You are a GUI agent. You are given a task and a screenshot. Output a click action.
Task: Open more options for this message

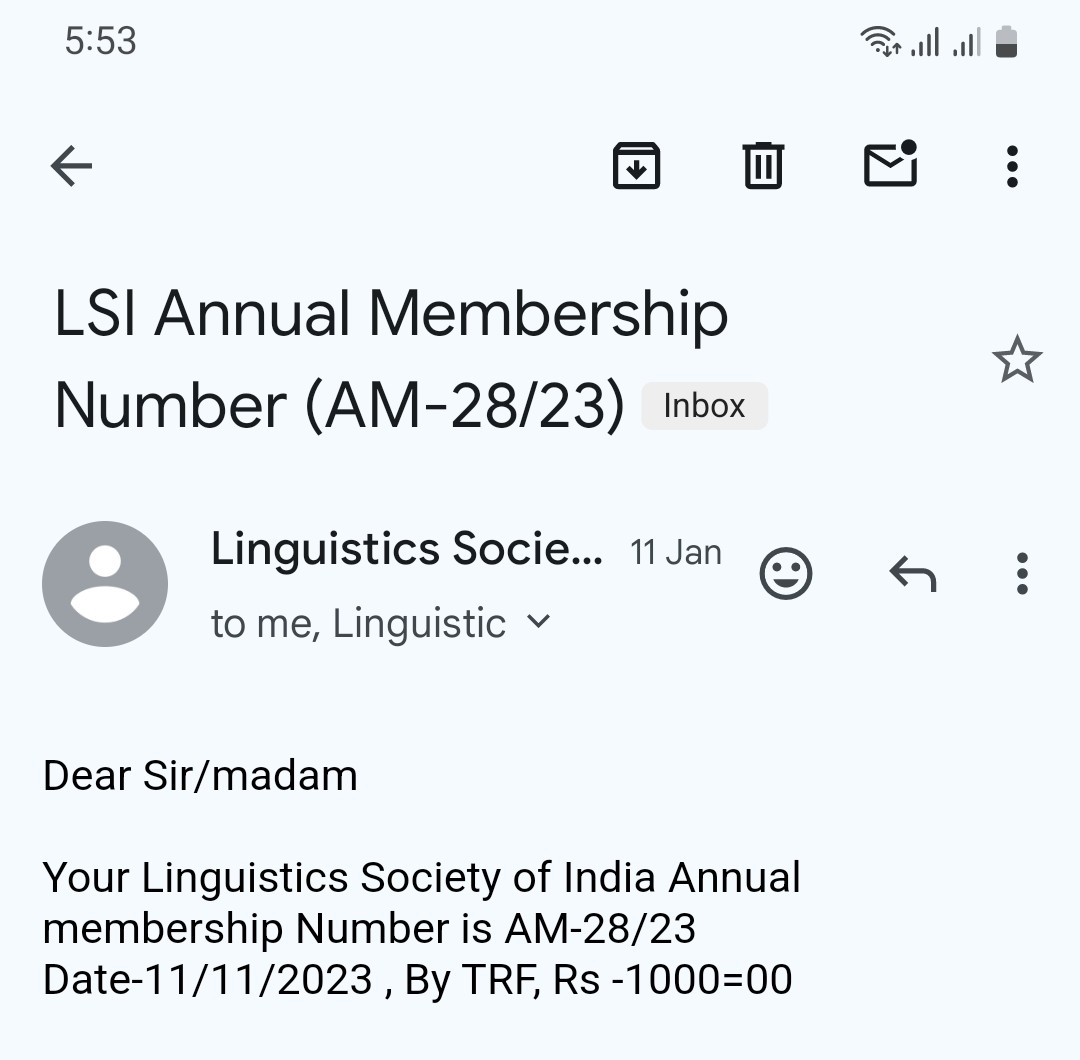[x=1021, y=574]
